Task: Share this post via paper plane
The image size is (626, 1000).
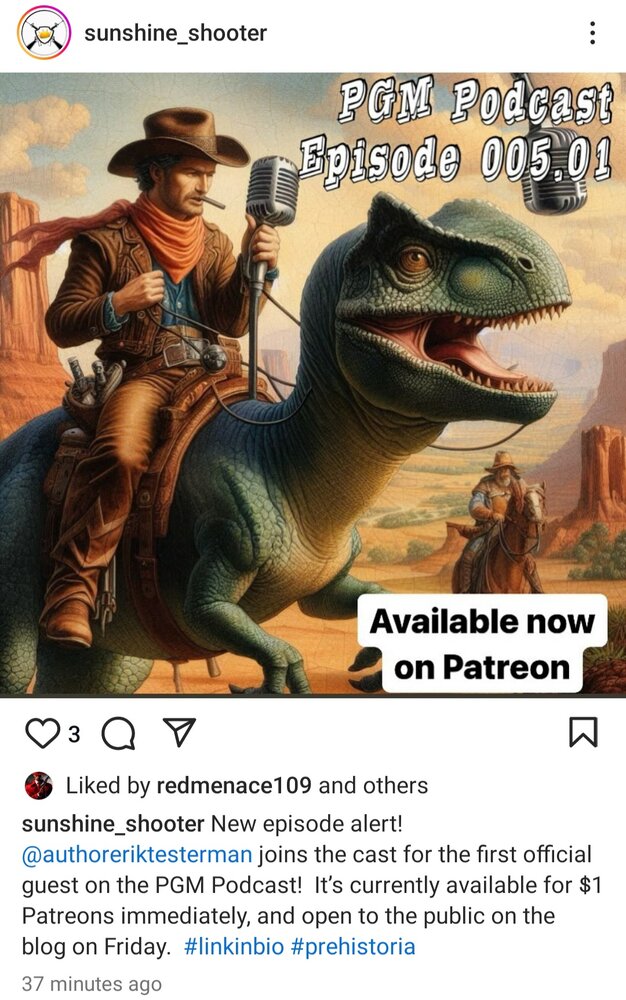Action: point(177,733)
